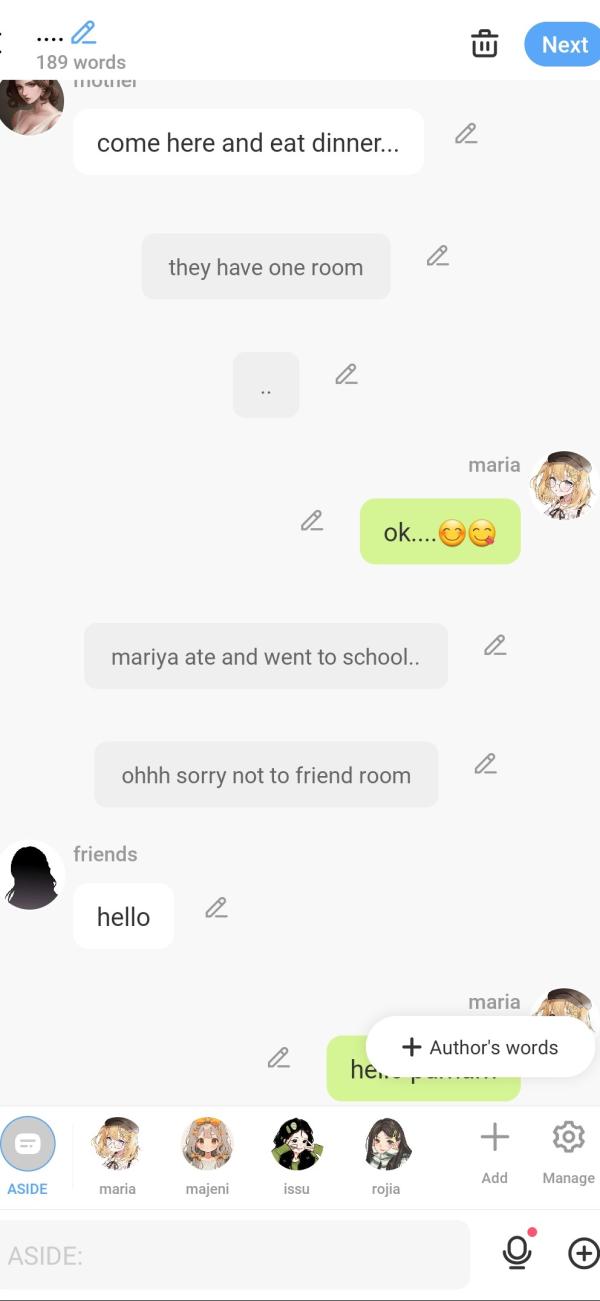Add Author's words

tap(481, 1047)
